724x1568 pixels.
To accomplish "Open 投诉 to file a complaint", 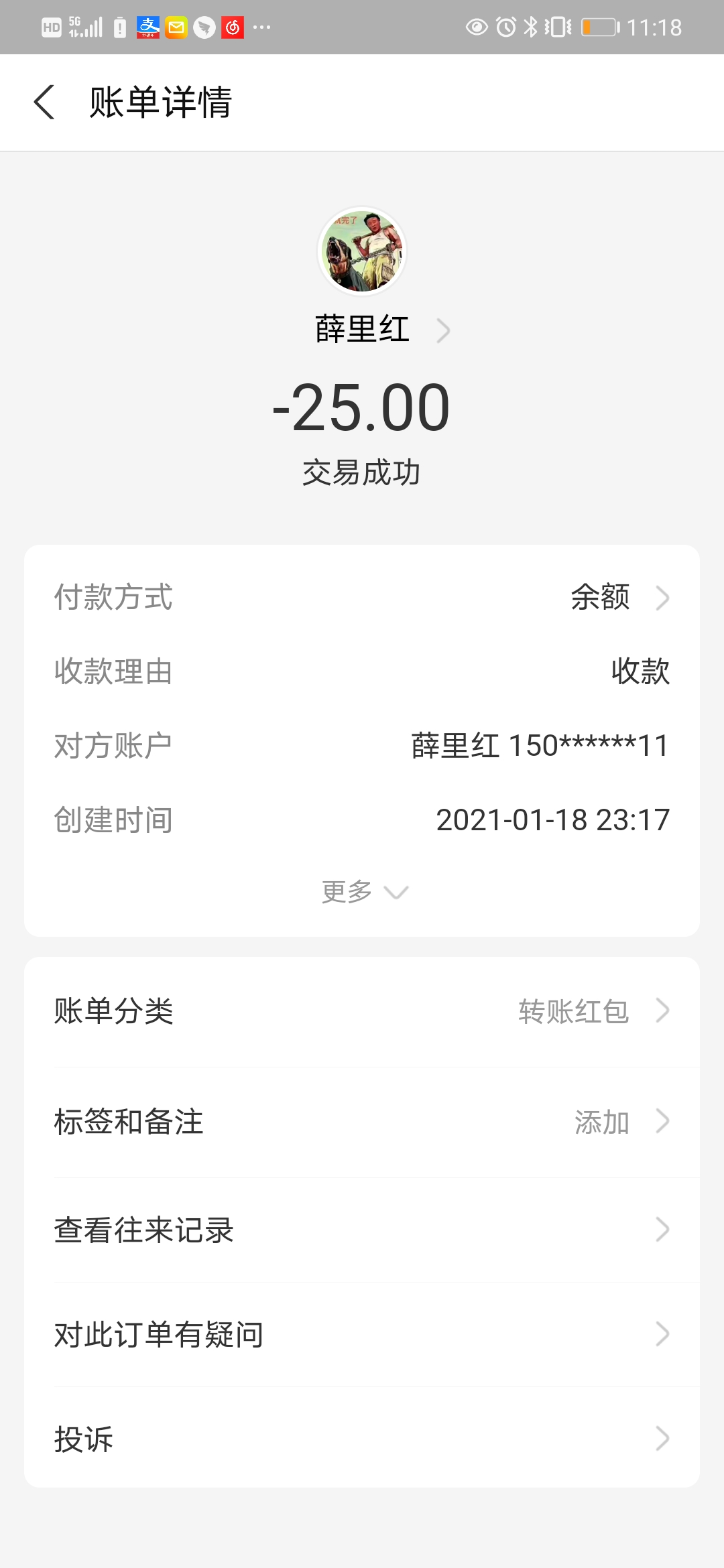I will point(362,1439).
